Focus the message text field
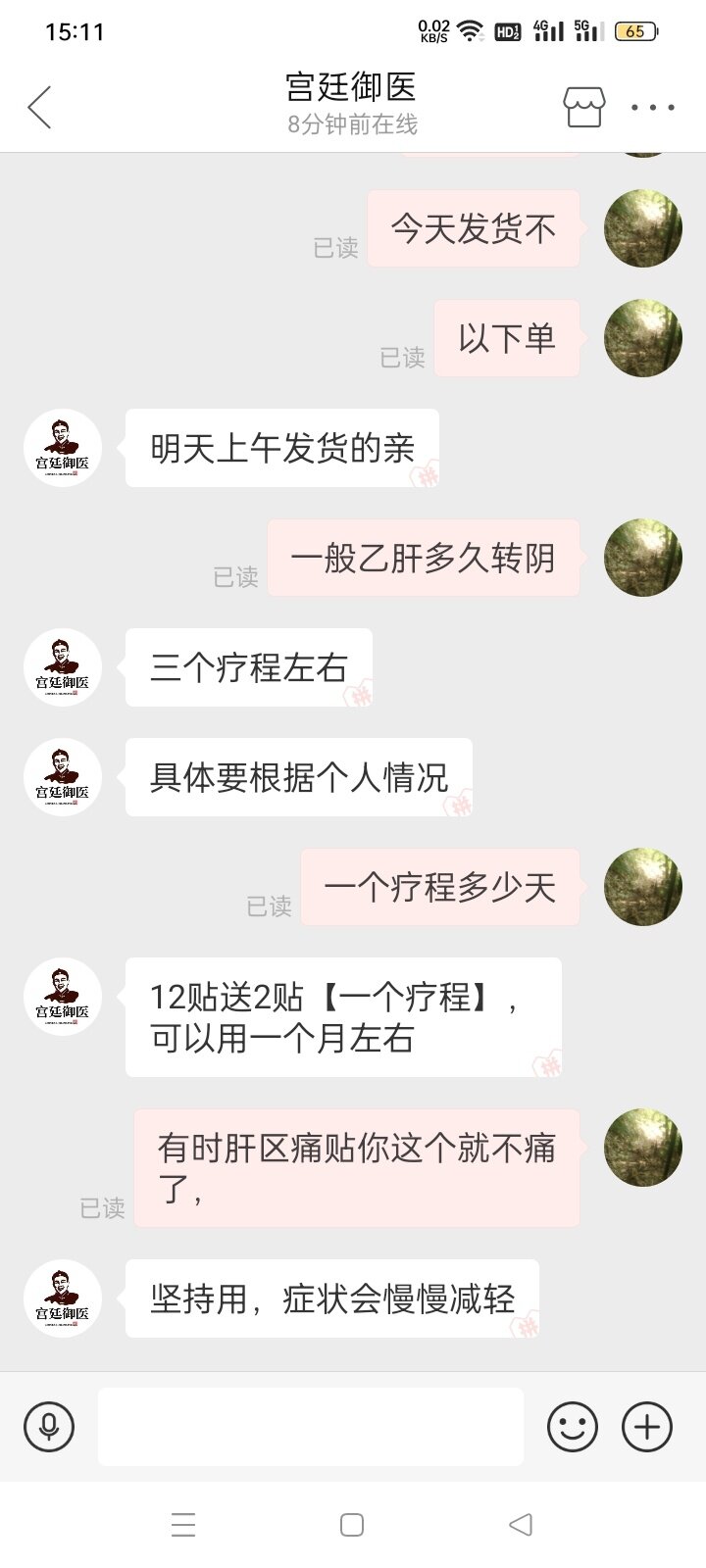 point(310,1426)
